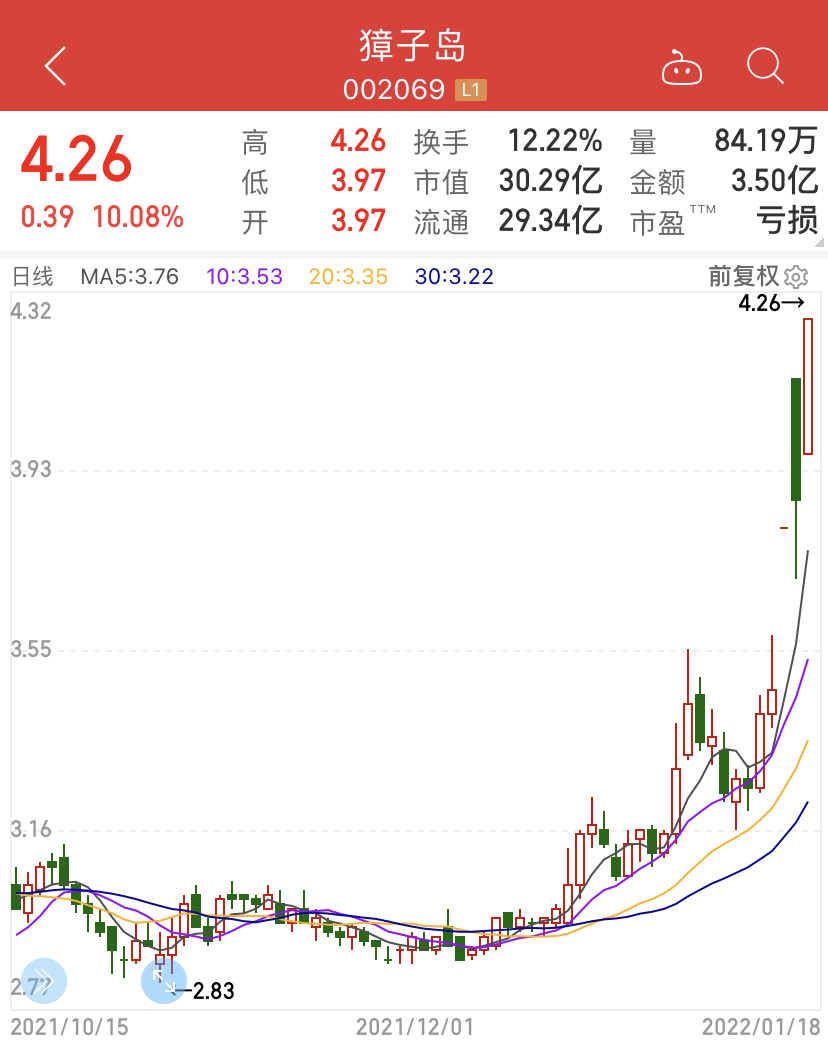Open the robot assistant icon

click(x=682, y=68)
